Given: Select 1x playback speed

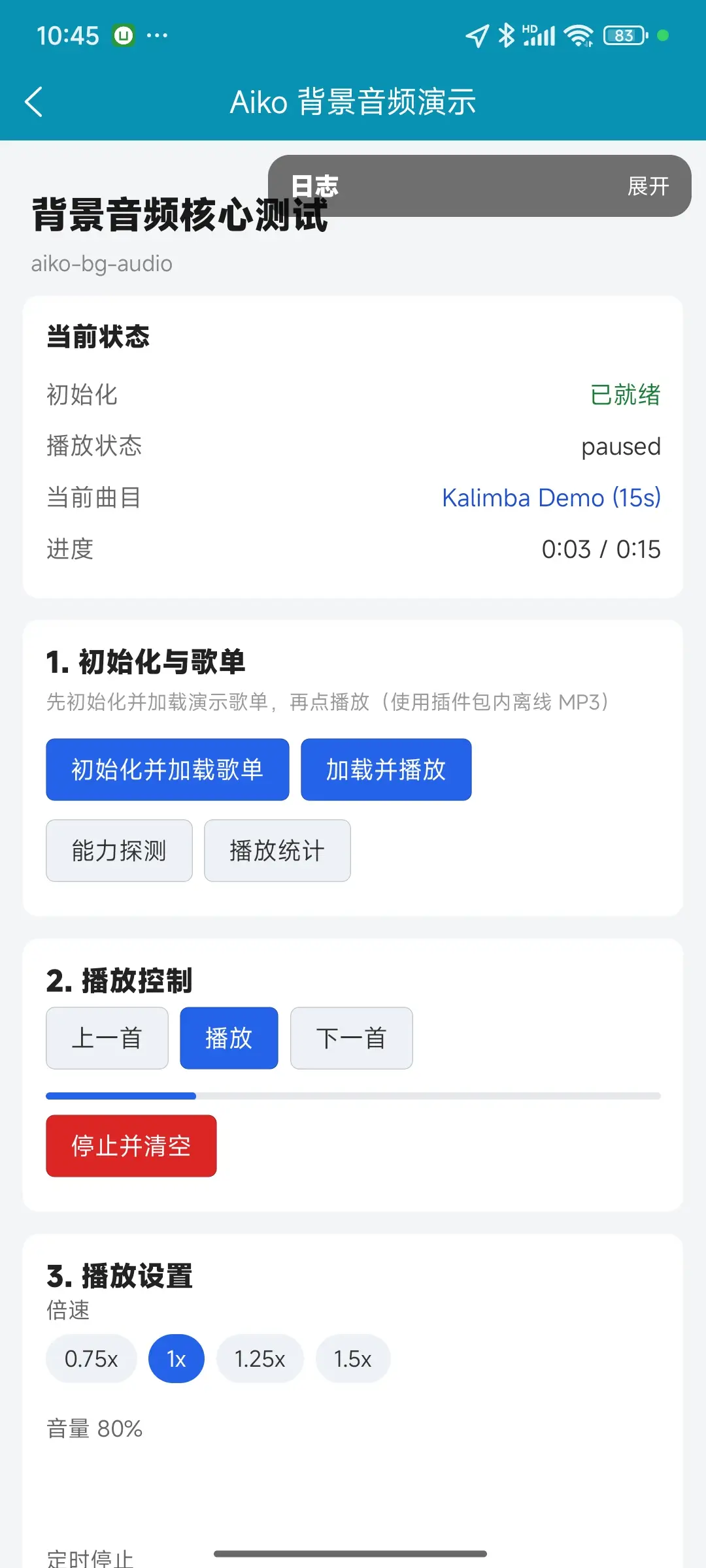Looking at the screenshot, I should click(176, 1359).
